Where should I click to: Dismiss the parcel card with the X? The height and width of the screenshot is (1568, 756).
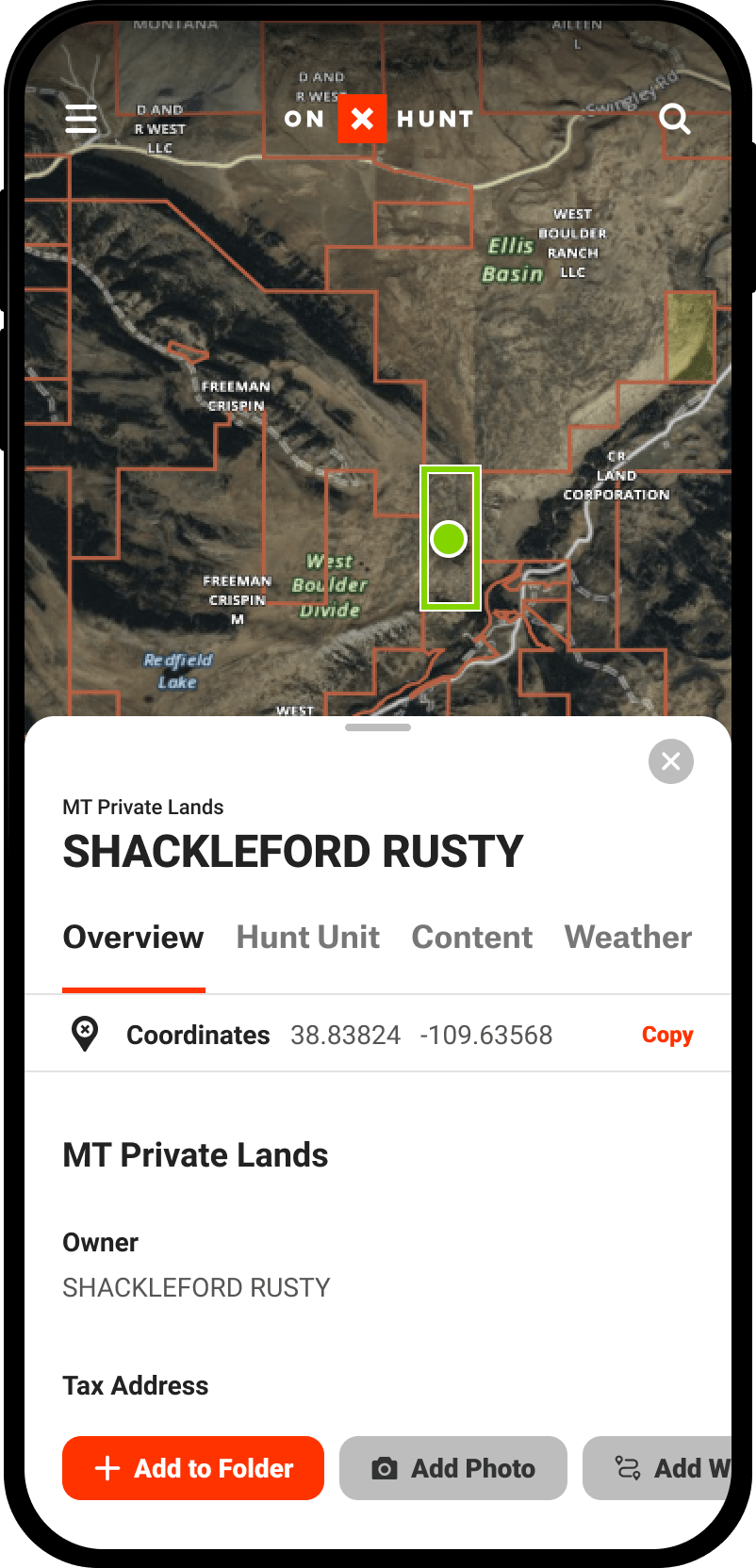[671, 761]
